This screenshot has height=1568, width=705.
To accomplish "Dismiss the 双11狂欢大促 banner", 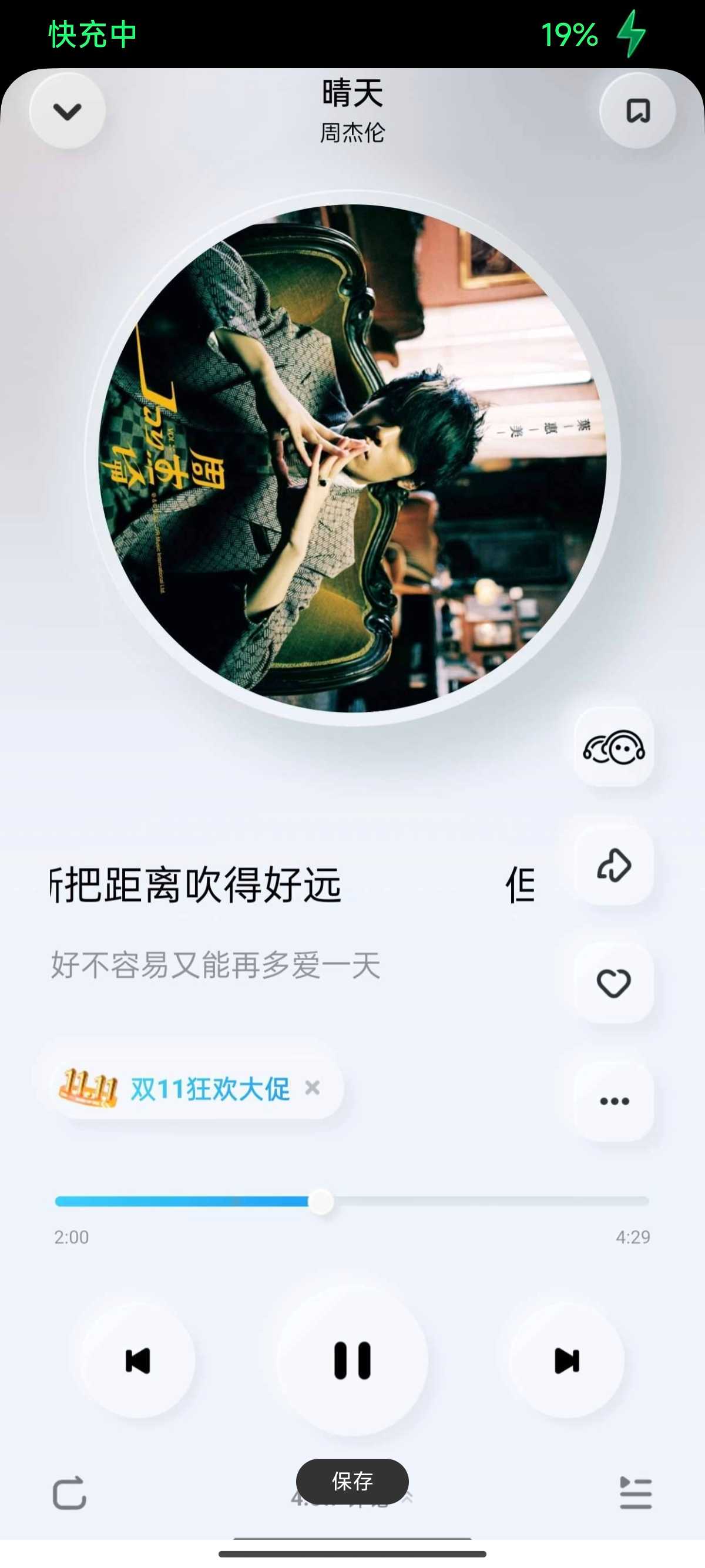I will point(313,1088).
